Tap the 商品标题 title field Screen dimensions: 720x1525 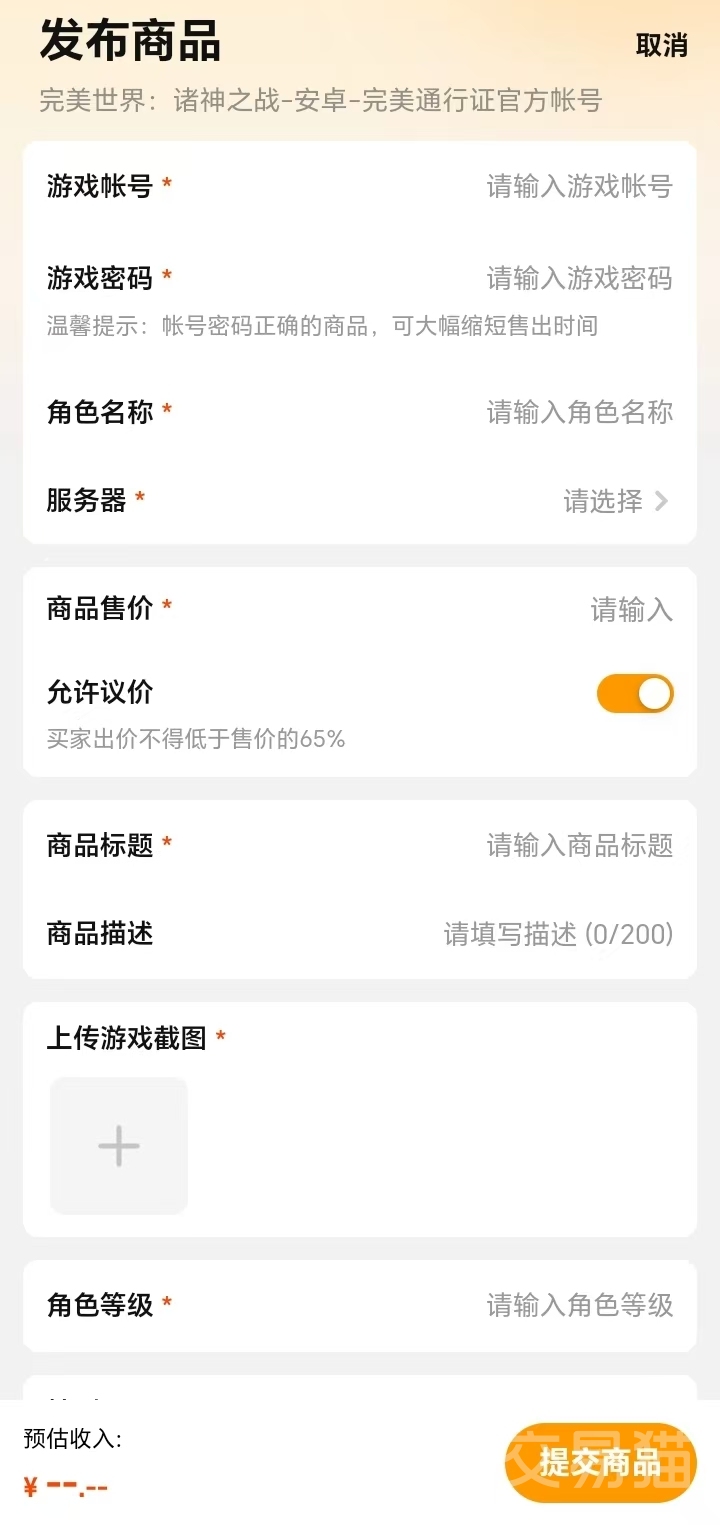tap(579, 846)
